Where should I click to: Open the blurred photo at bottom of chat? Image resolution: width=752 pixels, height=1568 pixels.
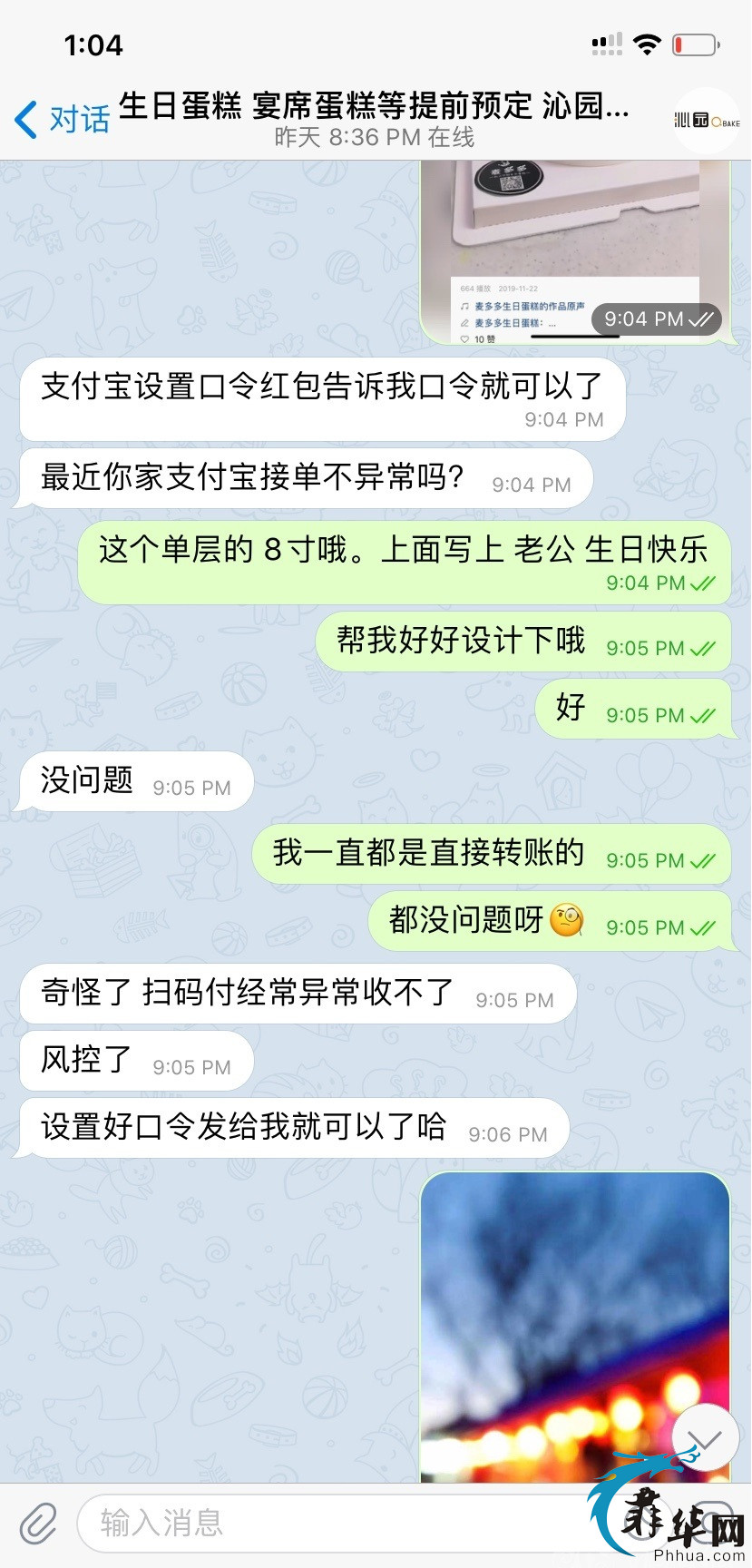click(x=574, y=1325)
